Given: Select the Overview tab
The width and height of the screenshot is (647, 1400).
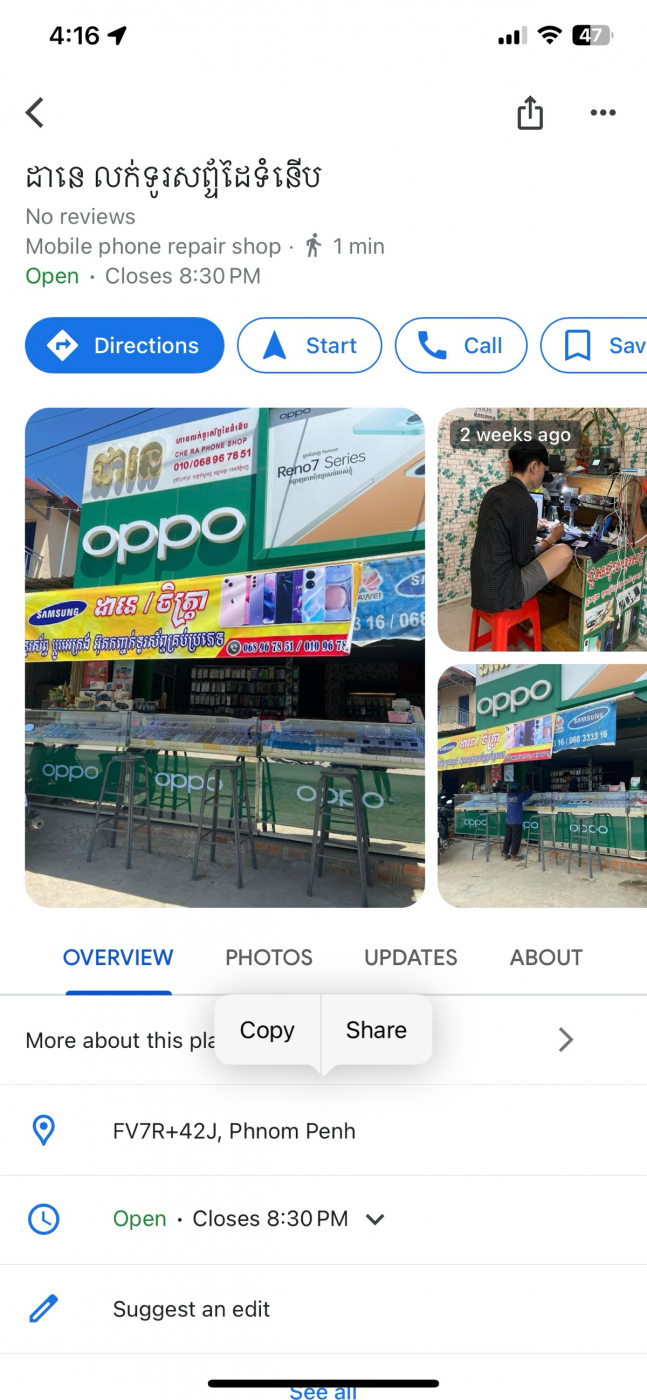Looking at the screenshot, I should click(x=118, y=957).
